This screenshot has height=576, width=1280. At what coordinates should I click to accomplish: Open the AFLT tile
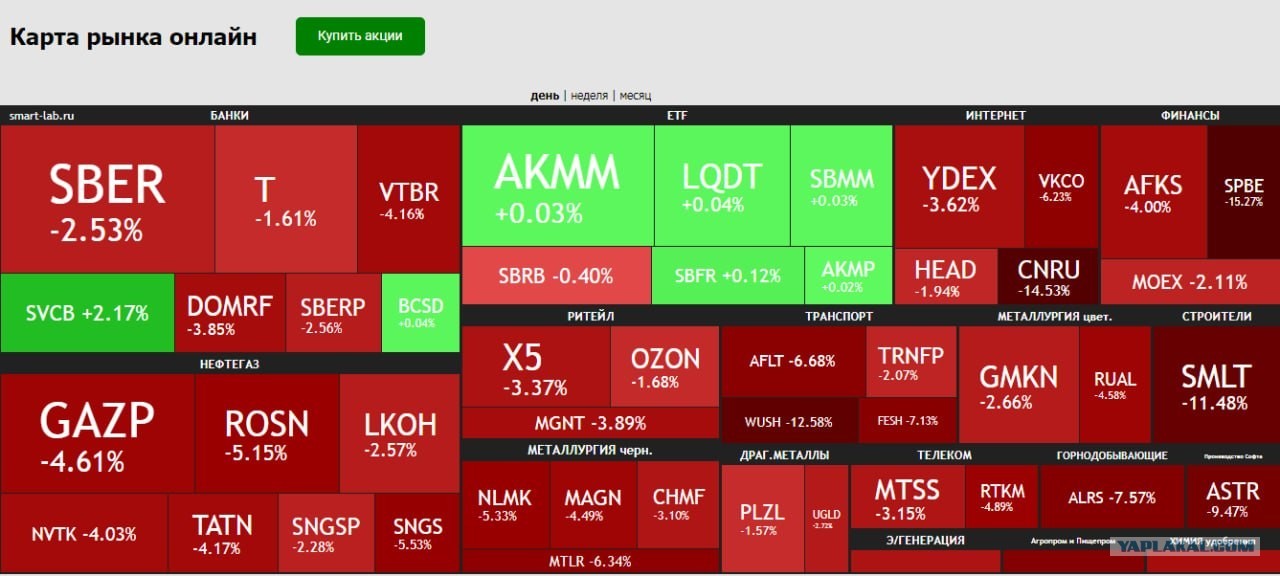click(x=792, y=361)
